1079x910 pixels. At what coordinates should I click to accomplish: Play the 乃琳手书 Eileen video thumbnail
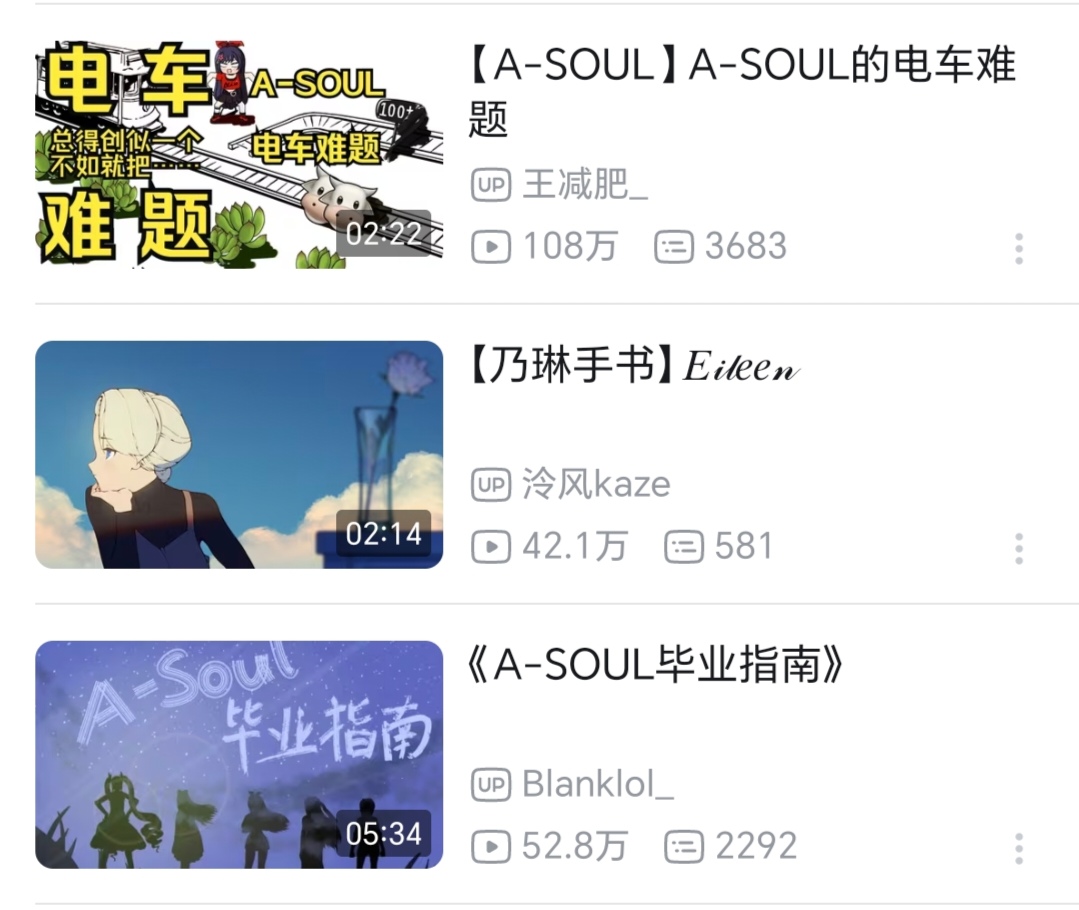(239, 454)
